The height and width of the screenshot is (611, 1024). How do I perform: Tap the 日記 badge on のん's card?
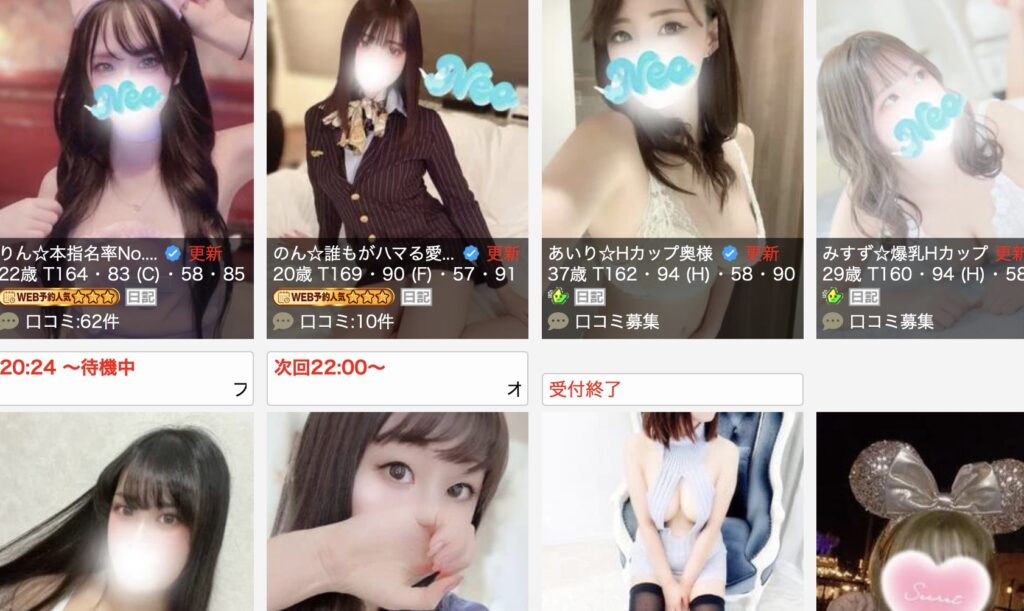point(416,297)
